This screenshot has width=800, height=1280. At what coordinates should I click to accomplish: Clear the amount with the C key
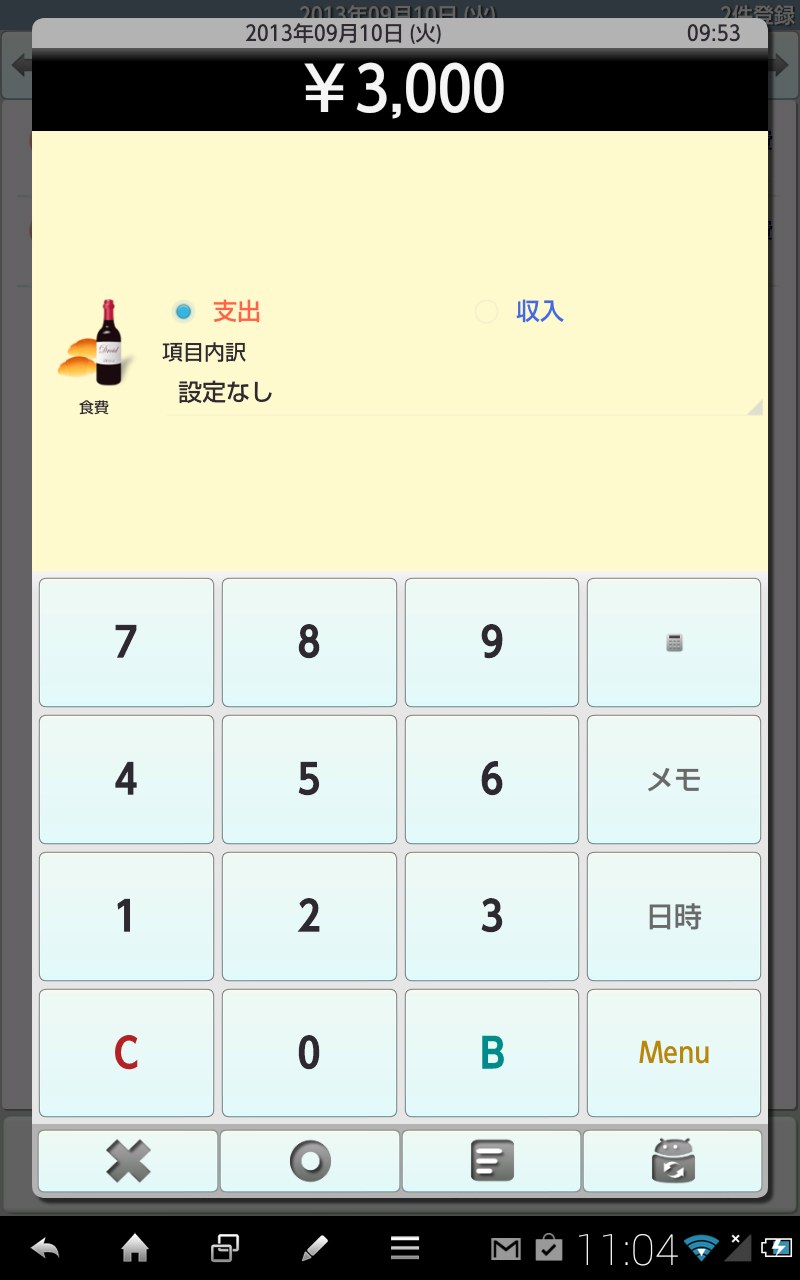pyautogui.click(x=126, y=1053)
